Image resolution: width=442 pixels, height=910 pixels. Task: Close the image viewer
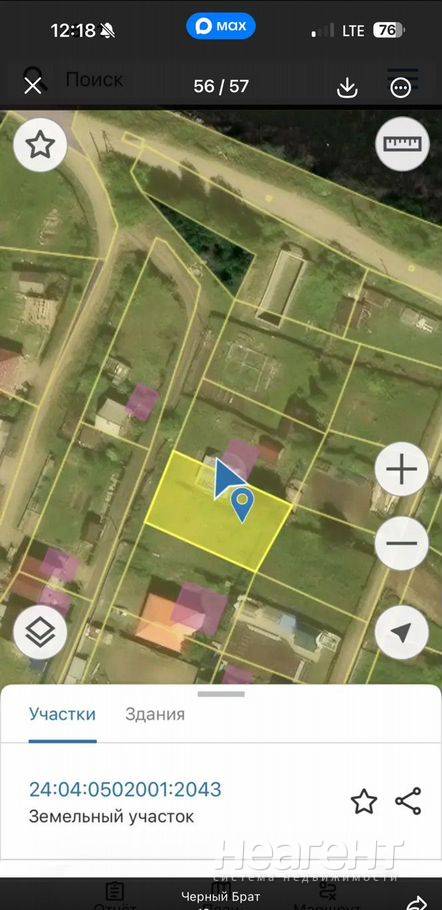click(x=33, y=86)
